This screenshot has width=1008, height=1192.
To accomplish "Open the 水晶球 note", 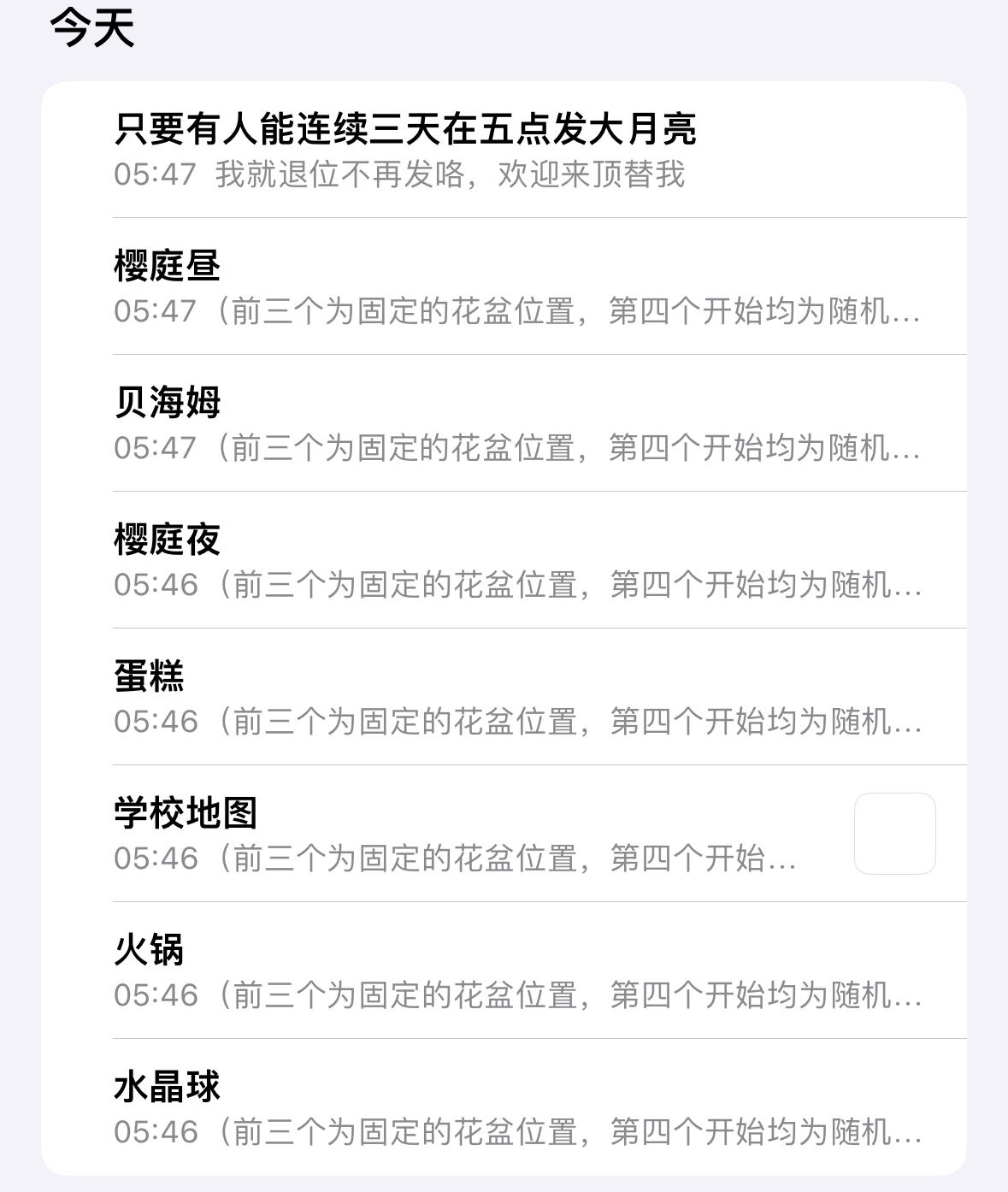I will pos(504,1108).
